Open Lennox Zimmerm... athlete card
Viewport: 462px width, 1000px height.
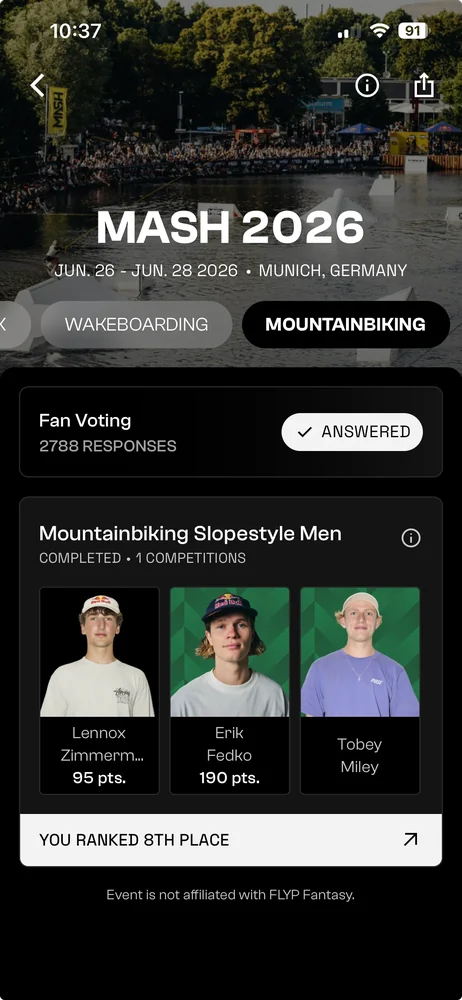point(100,690)
